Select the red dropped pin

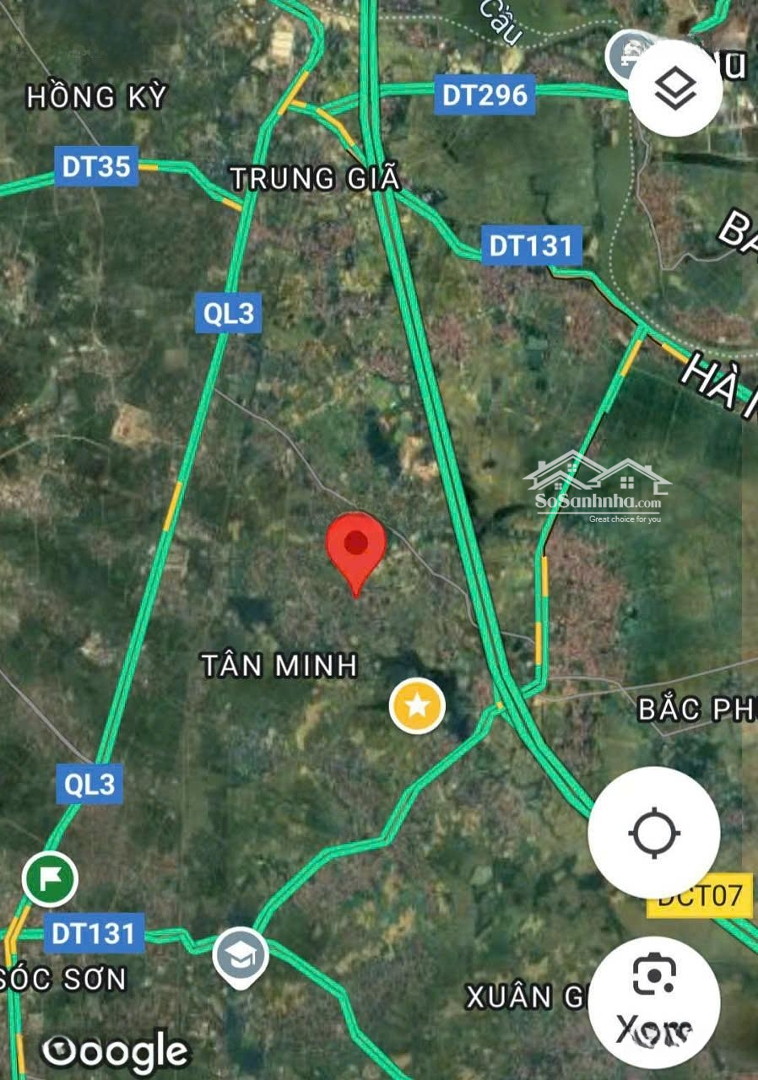[x=357, y=548]
